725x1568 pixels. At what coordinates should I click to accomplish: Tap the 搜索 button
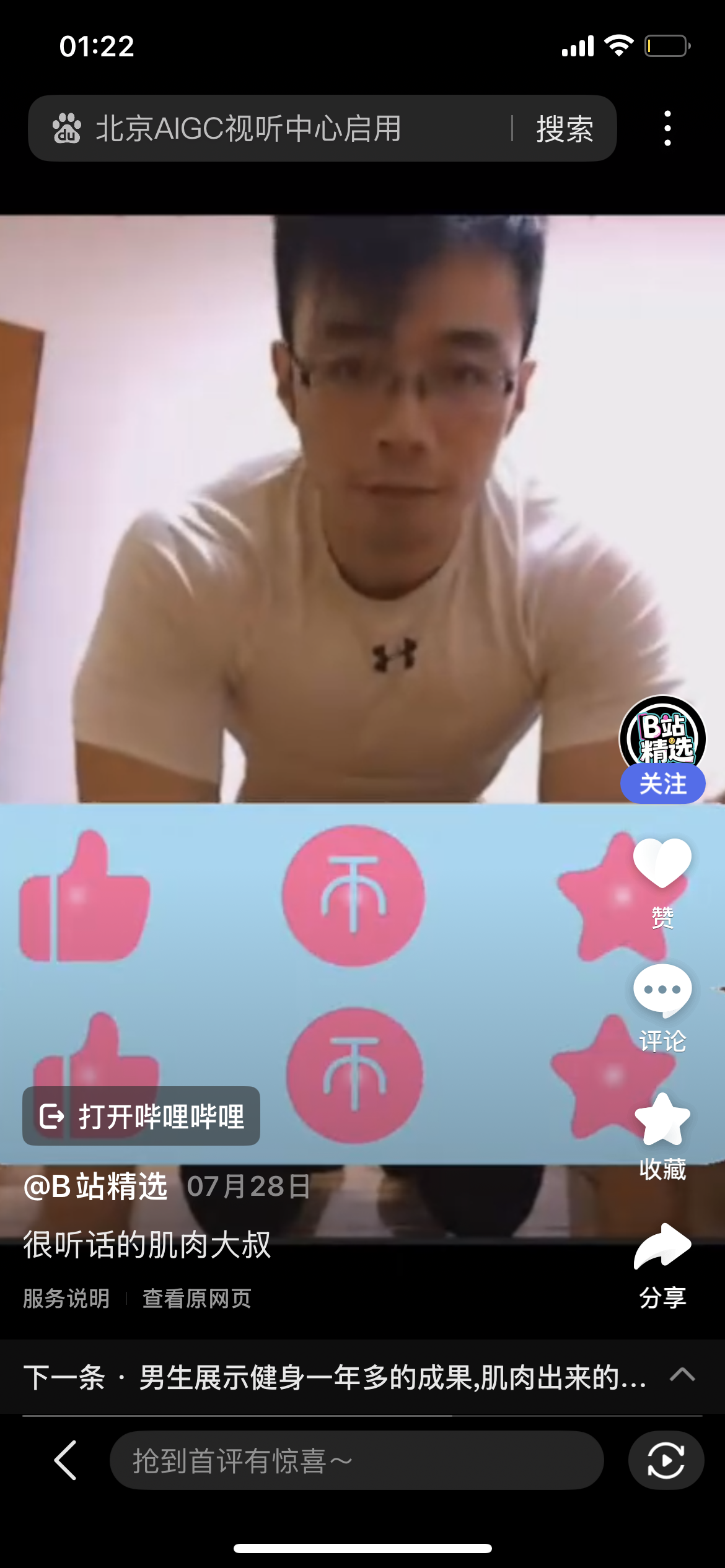[x=565, y=128]
